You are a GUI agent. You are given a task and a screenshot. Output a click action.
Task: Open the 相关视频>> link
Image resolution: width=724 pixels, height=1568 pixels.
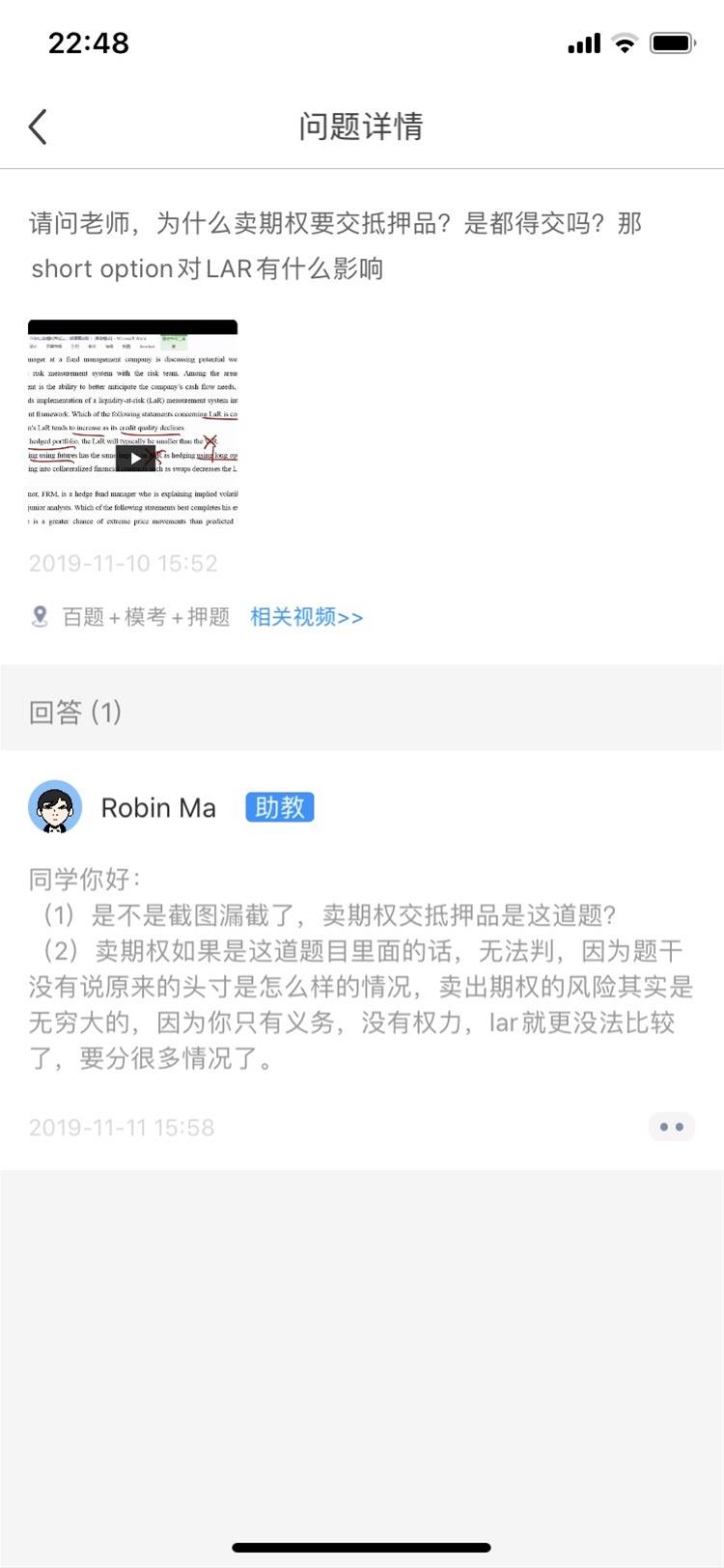click(306, 617)
